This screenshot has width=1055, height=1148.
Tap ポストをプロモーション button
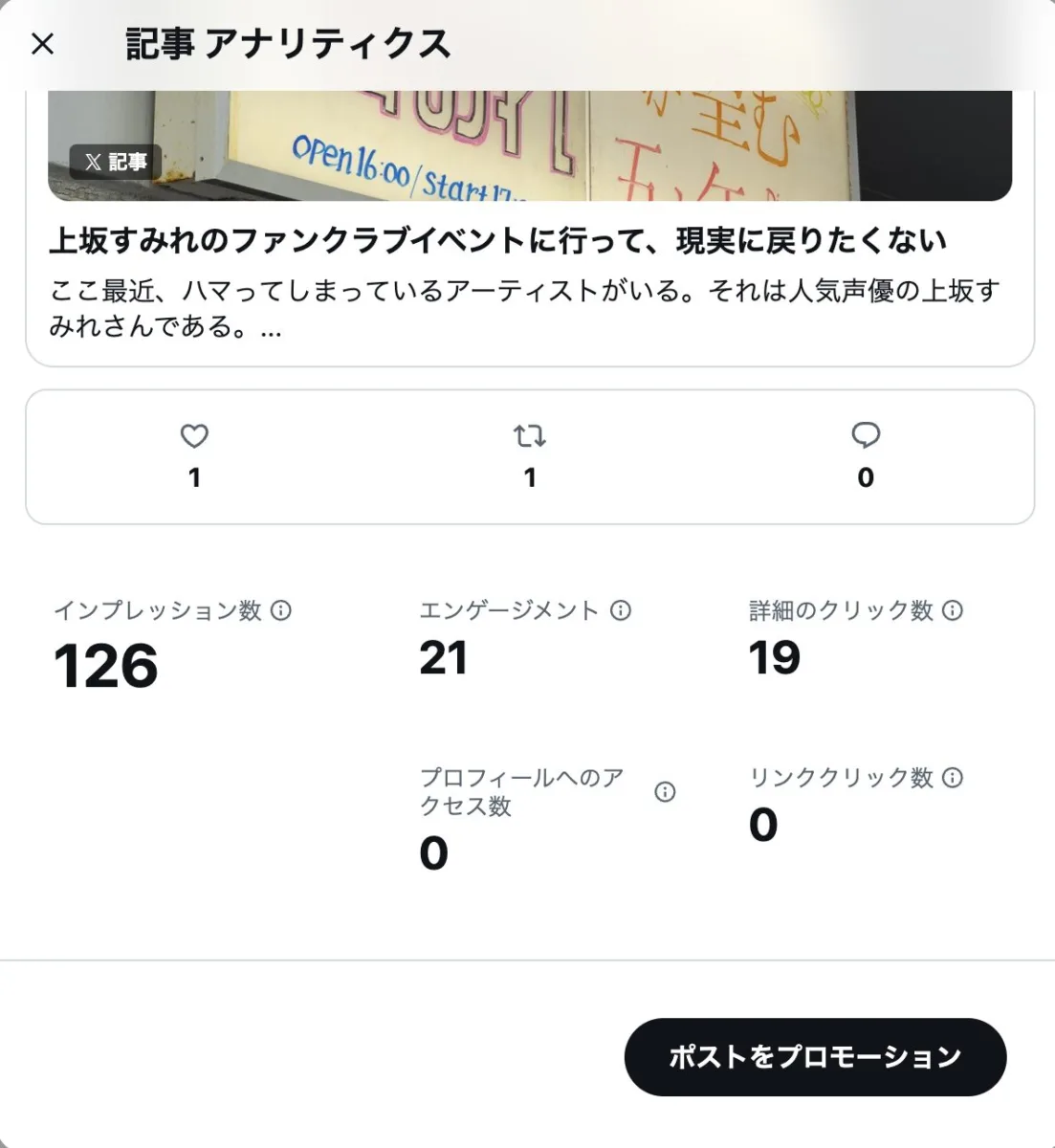pos(815,1057)
